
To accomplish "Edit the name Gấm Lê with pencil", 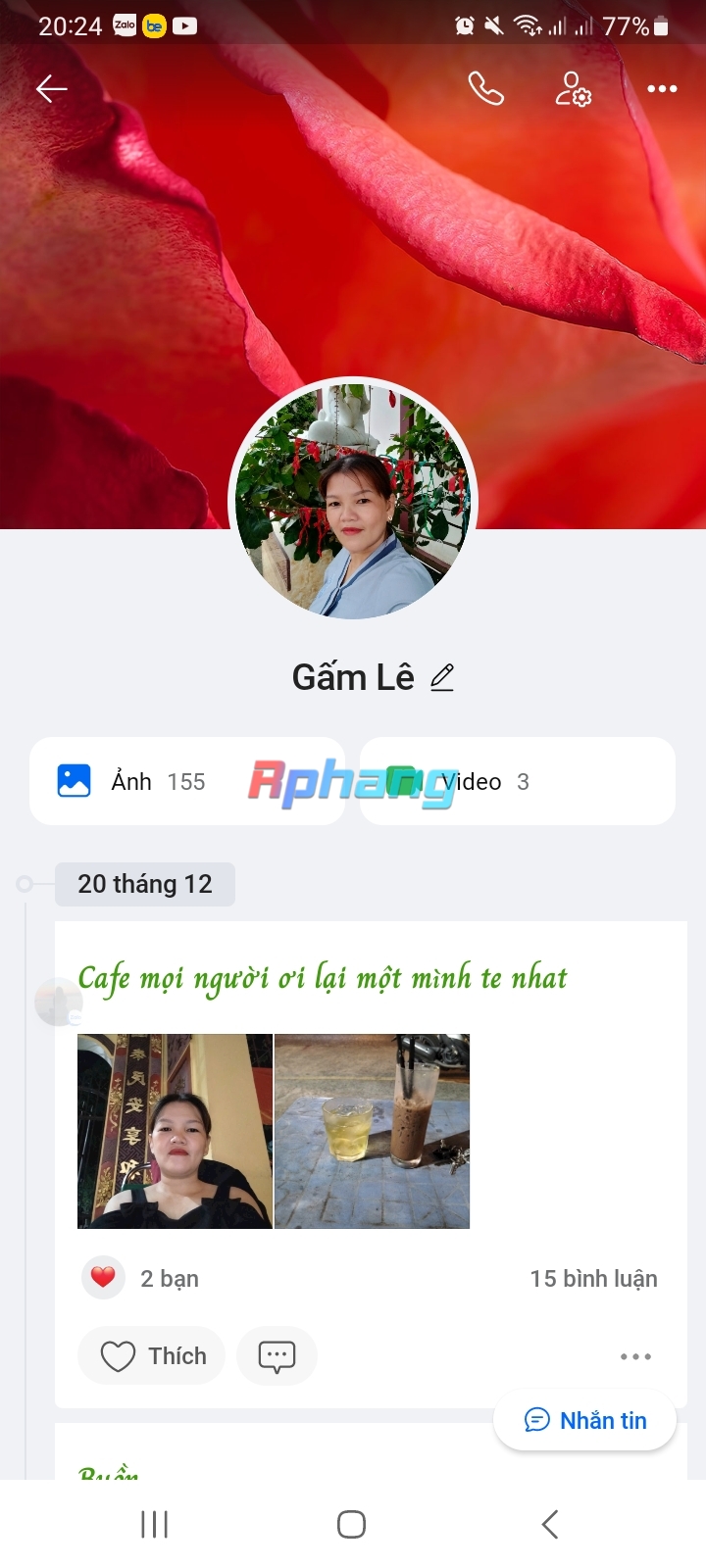I will (x=442, y=677).
